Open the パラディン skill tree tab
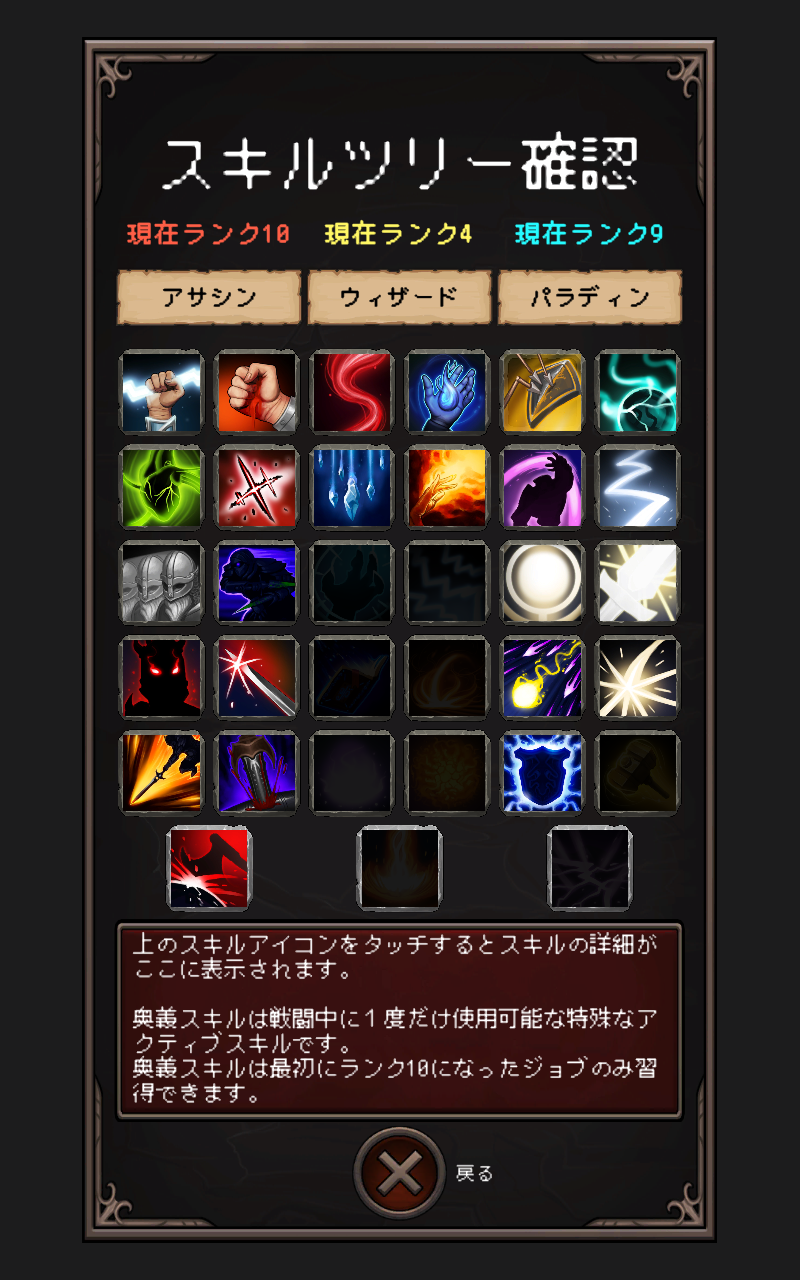The image size is (800, 1280). (x=590, y=297)
